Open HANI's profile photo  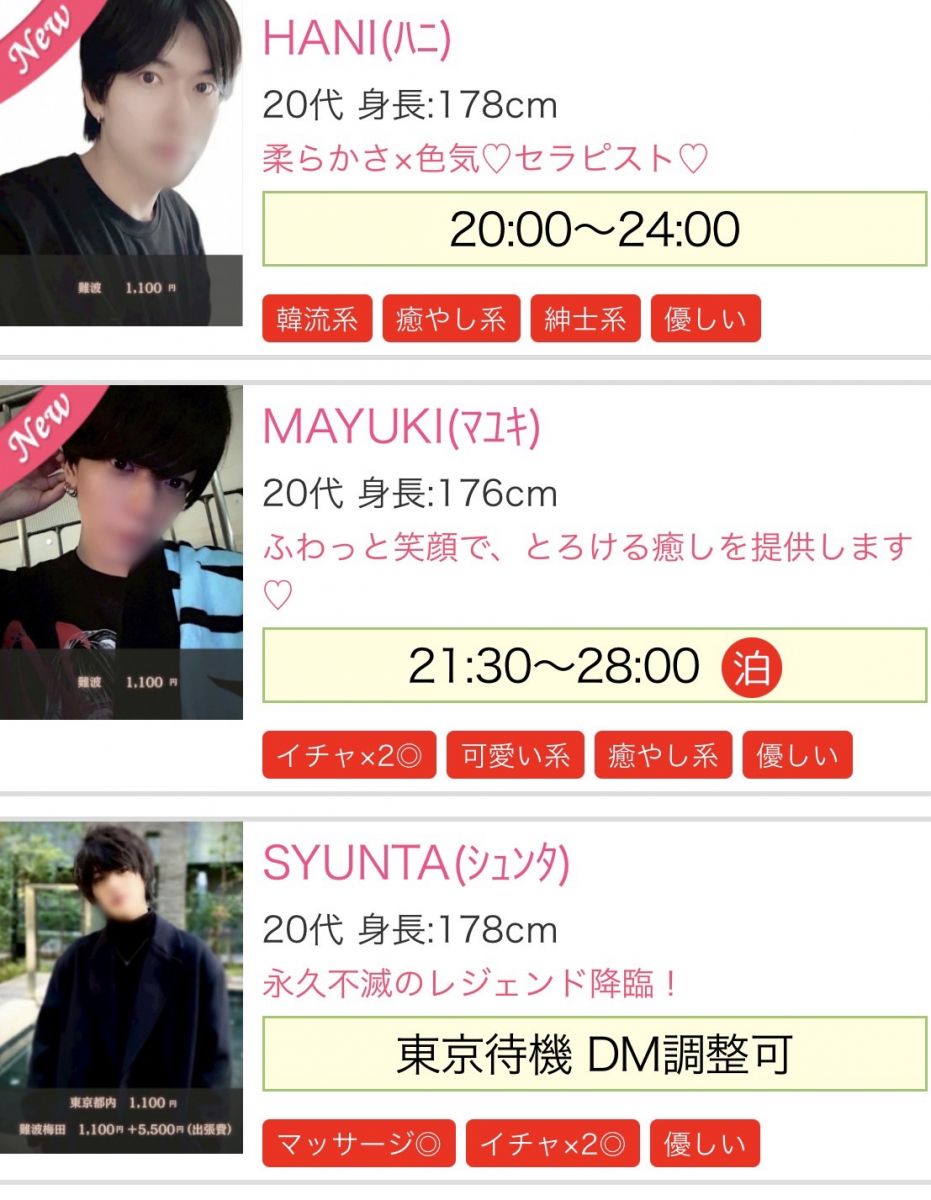[x=121, y=163]
